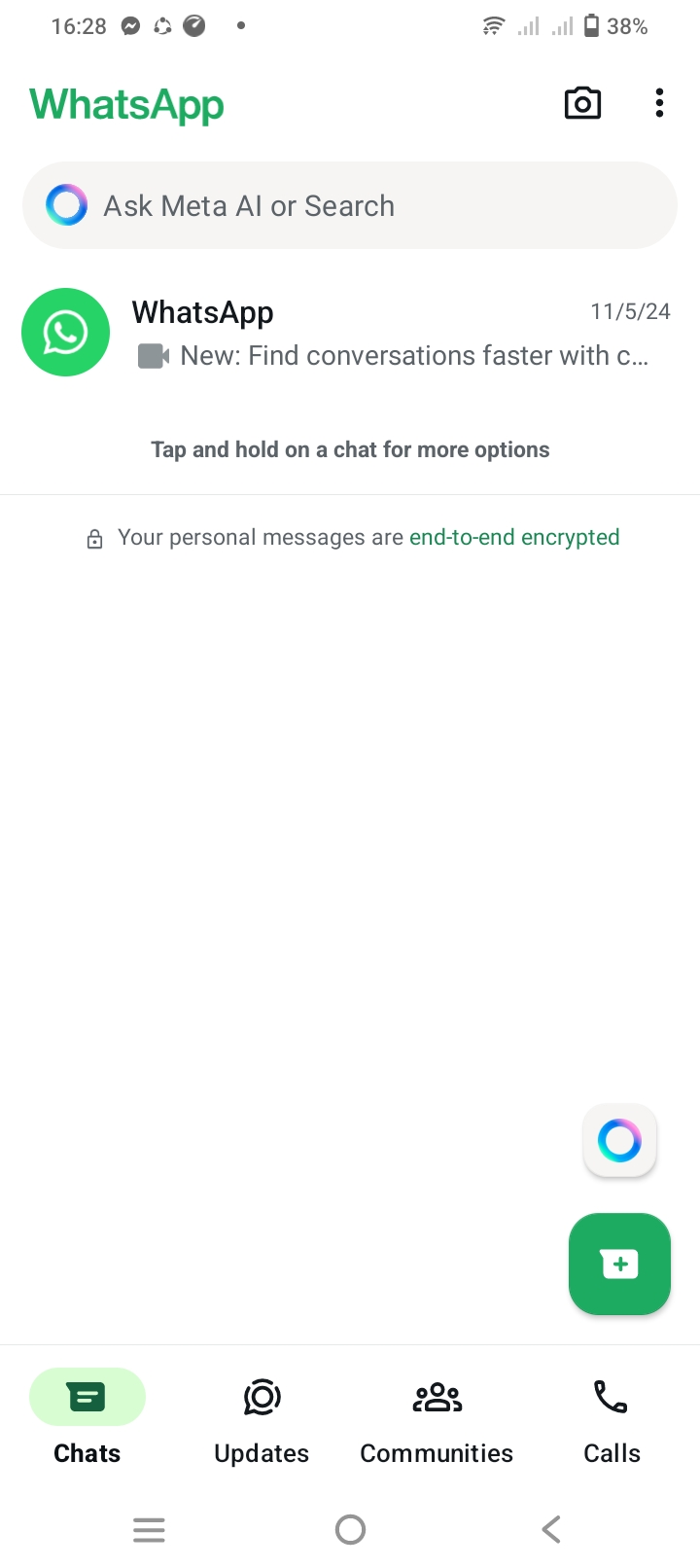Tap the system home button

tap(350, 1529)
